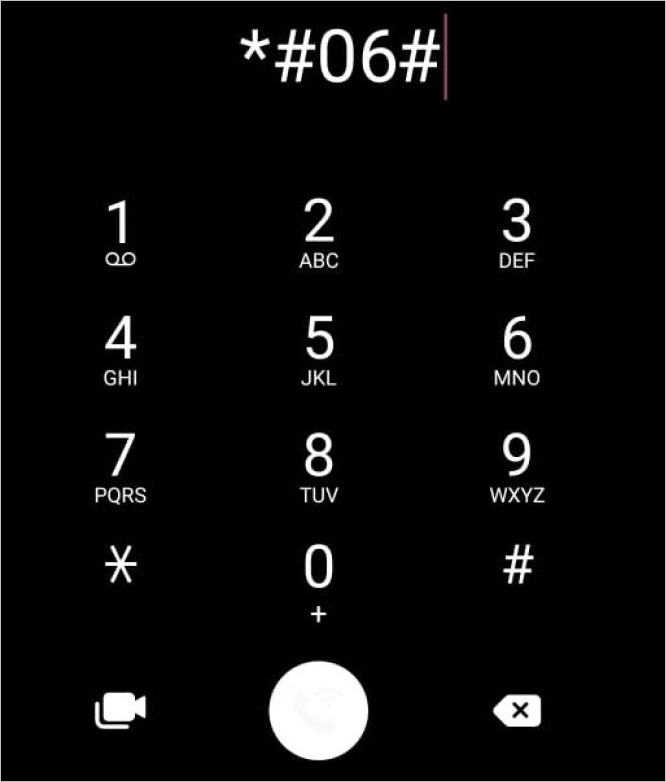Viewport: 666px width, 782px height.
Task: Dial the digit 1 voicemail key
Action: tap(120, 234)
